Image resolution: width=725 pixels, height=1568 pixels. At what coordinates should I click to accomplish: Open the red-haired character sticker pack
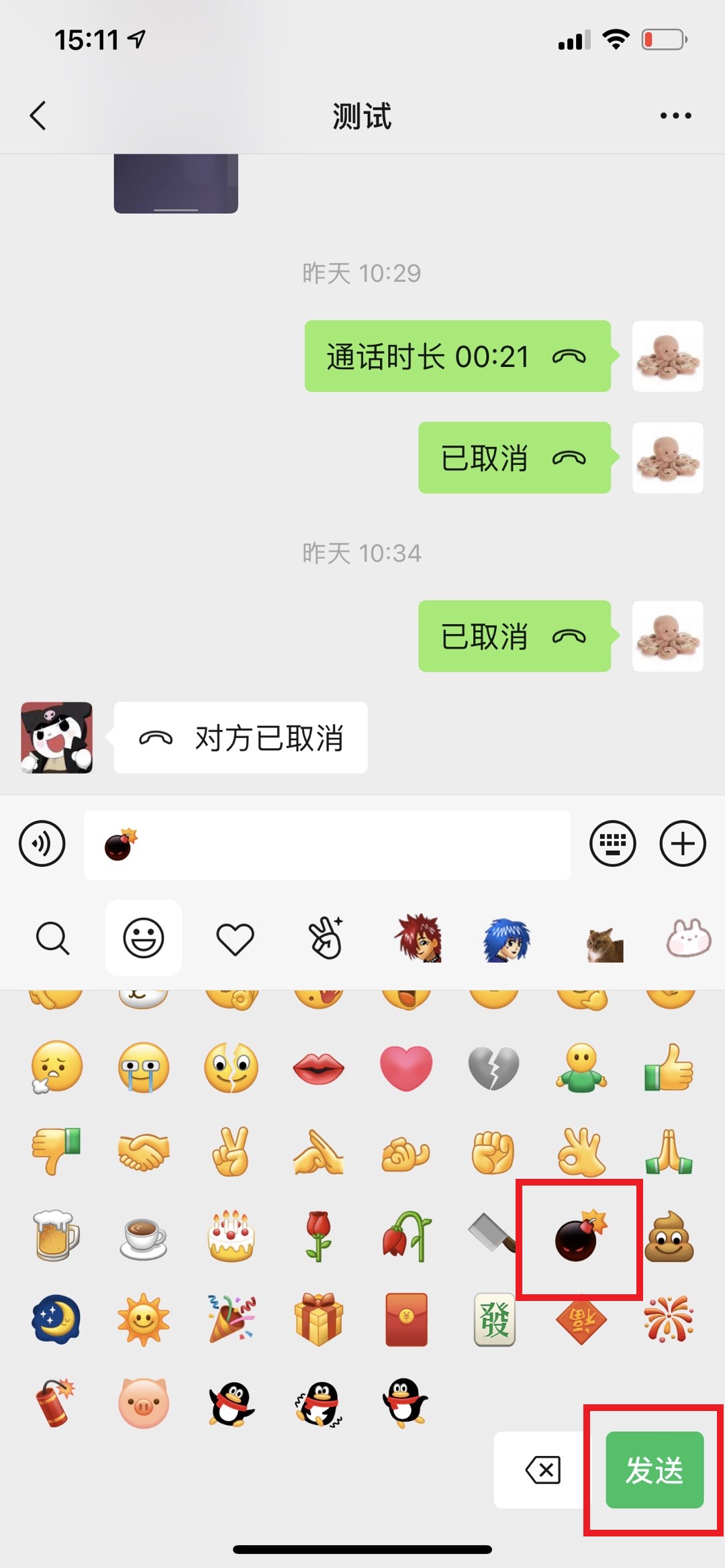tap(418, 937)
